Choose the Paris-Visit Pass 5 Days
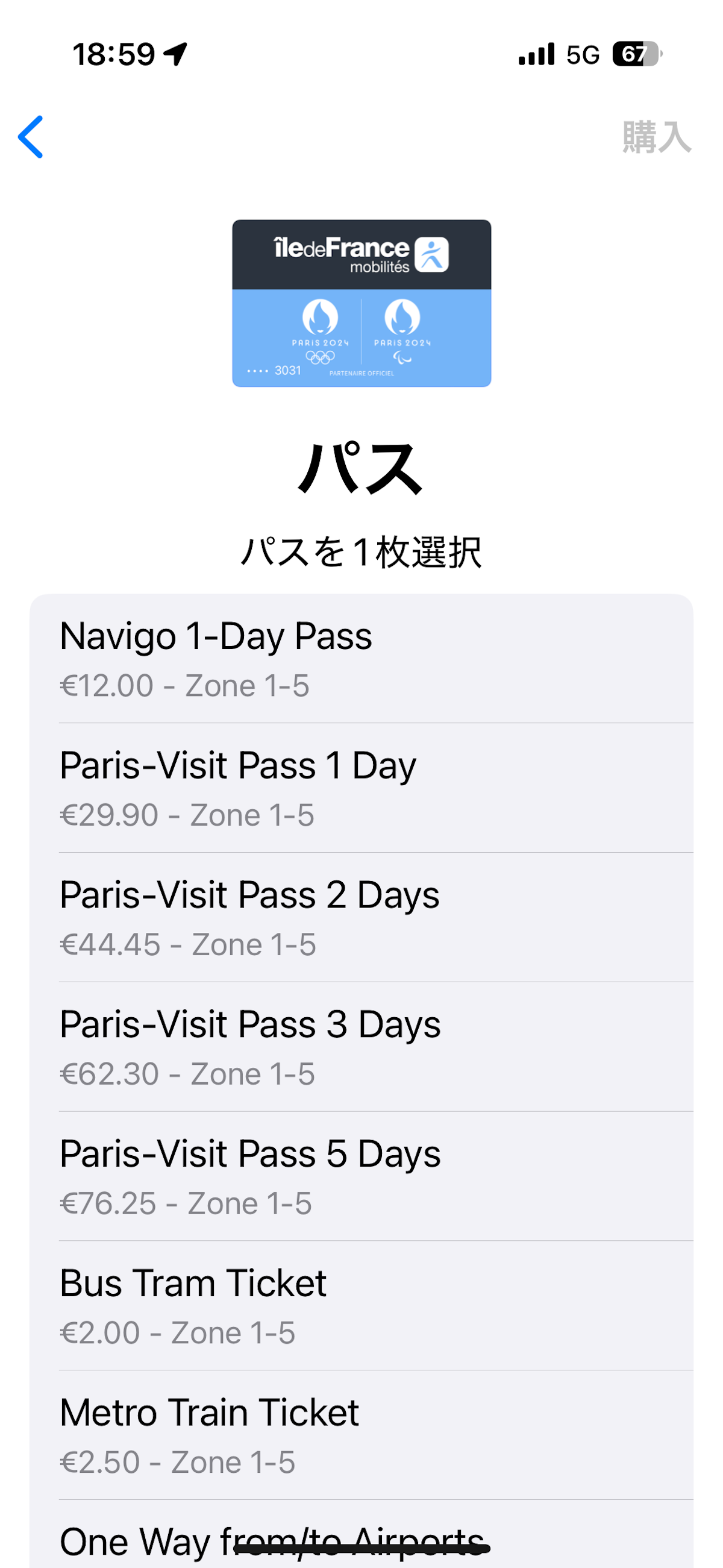Viewport: 723px width, 1568px height. point(360,1177)
